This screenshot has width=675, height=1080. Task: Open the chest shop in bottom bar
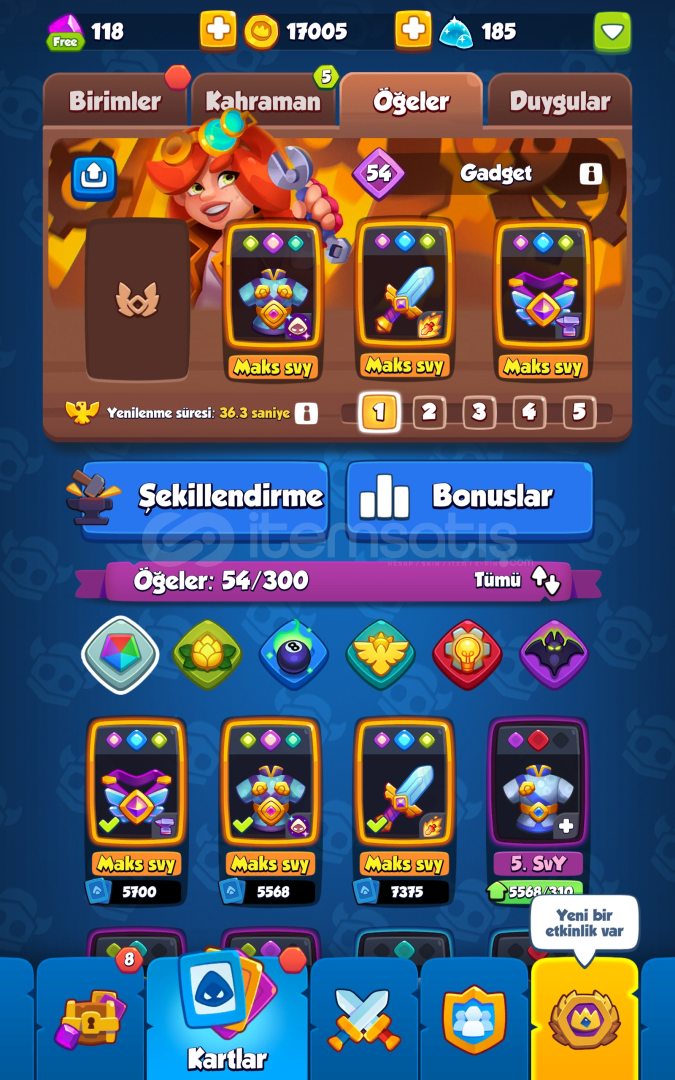coord(90,1019)
